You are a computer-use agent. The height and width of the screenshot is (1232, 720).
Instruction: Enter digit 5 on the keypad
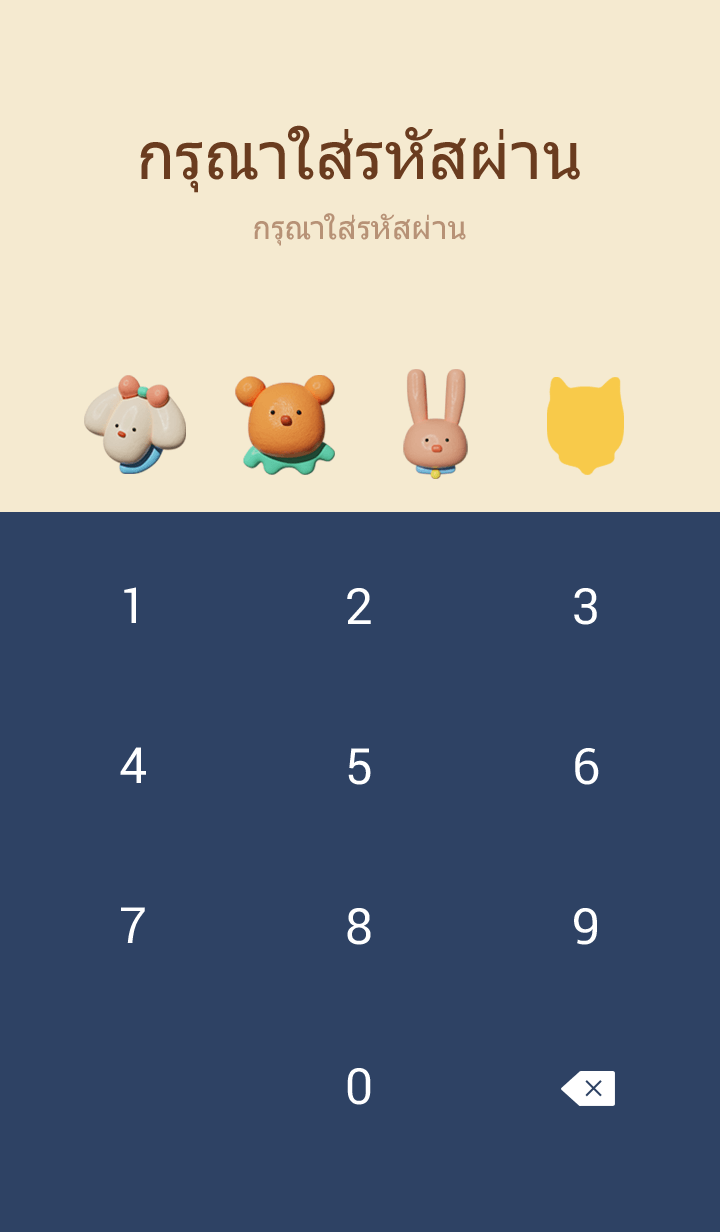coord(359,767)
